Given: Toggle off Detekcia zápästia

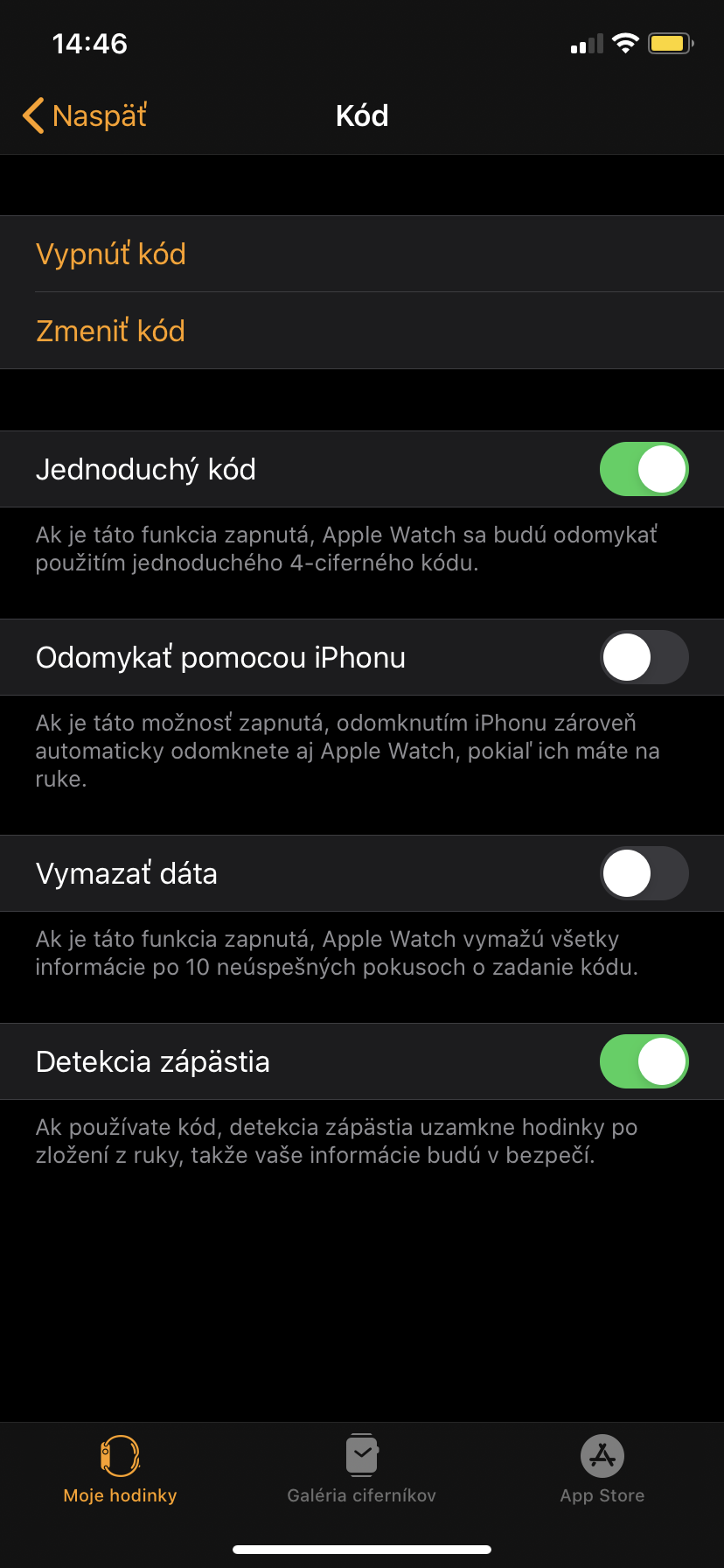Looking at the screenshot, I should 644,1062.
